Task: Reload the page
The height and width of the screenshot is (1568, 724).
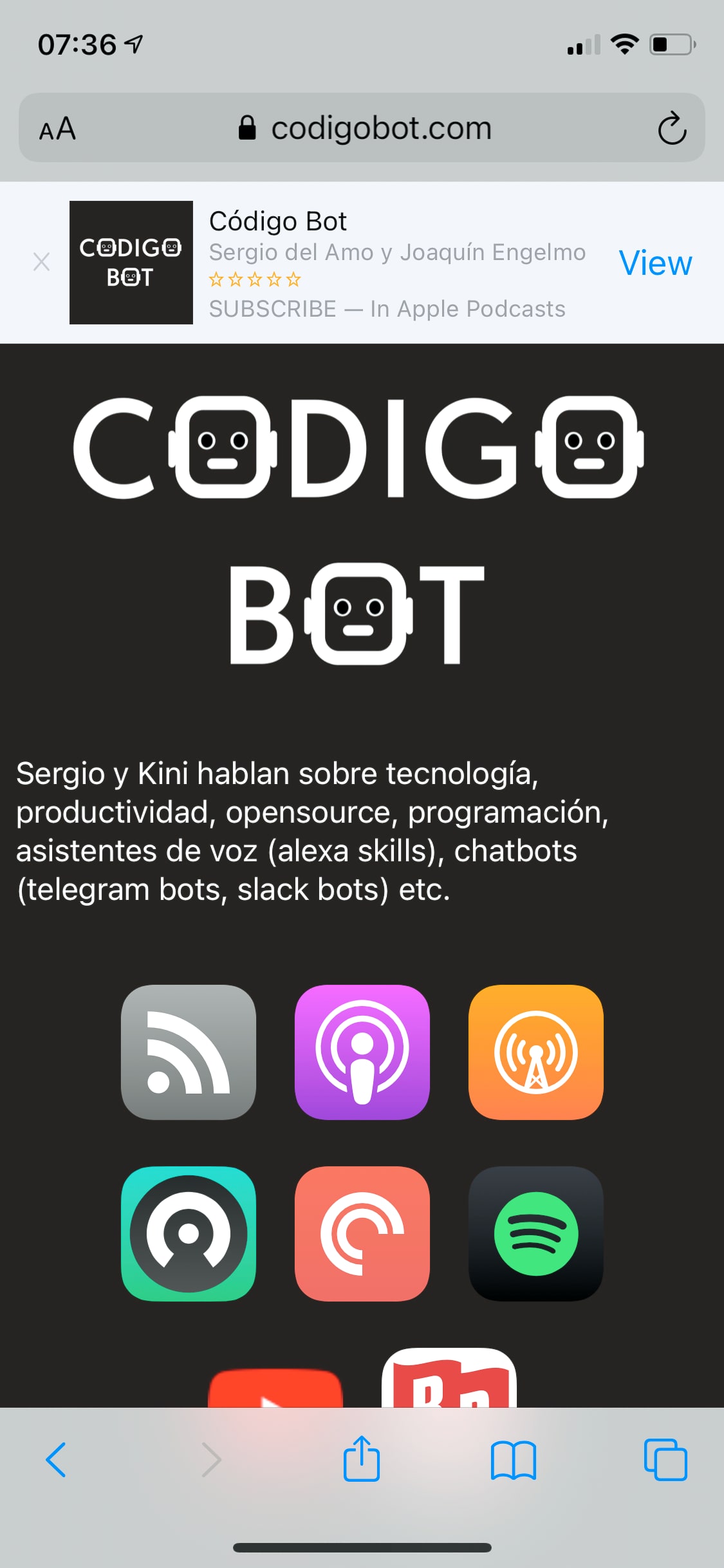Action: point(672,128)
